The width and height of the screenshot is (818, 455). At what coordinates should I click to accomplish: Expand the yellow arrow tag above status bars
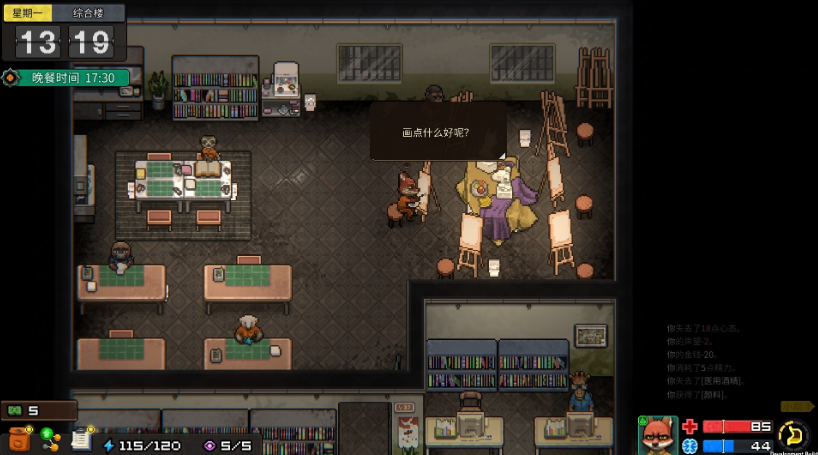(x=797, y=406)
